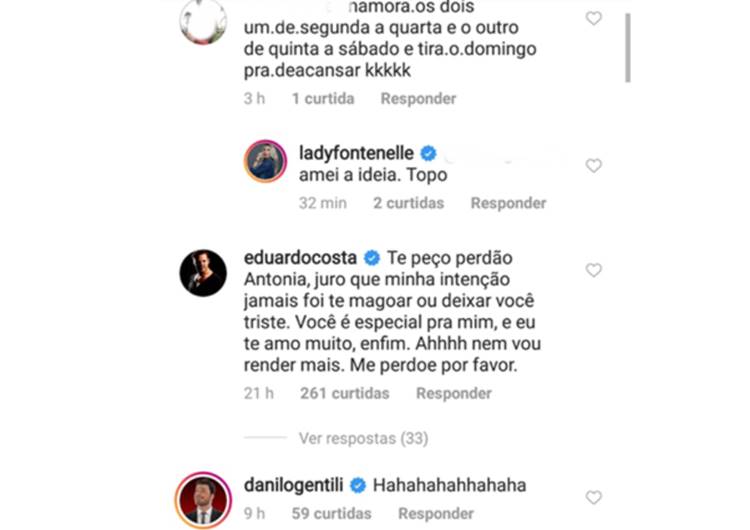The width and height of the screenshot is (750, 530).
Task: Reply to the "pra deacansar kkkkk" comment
Action: 418,99
